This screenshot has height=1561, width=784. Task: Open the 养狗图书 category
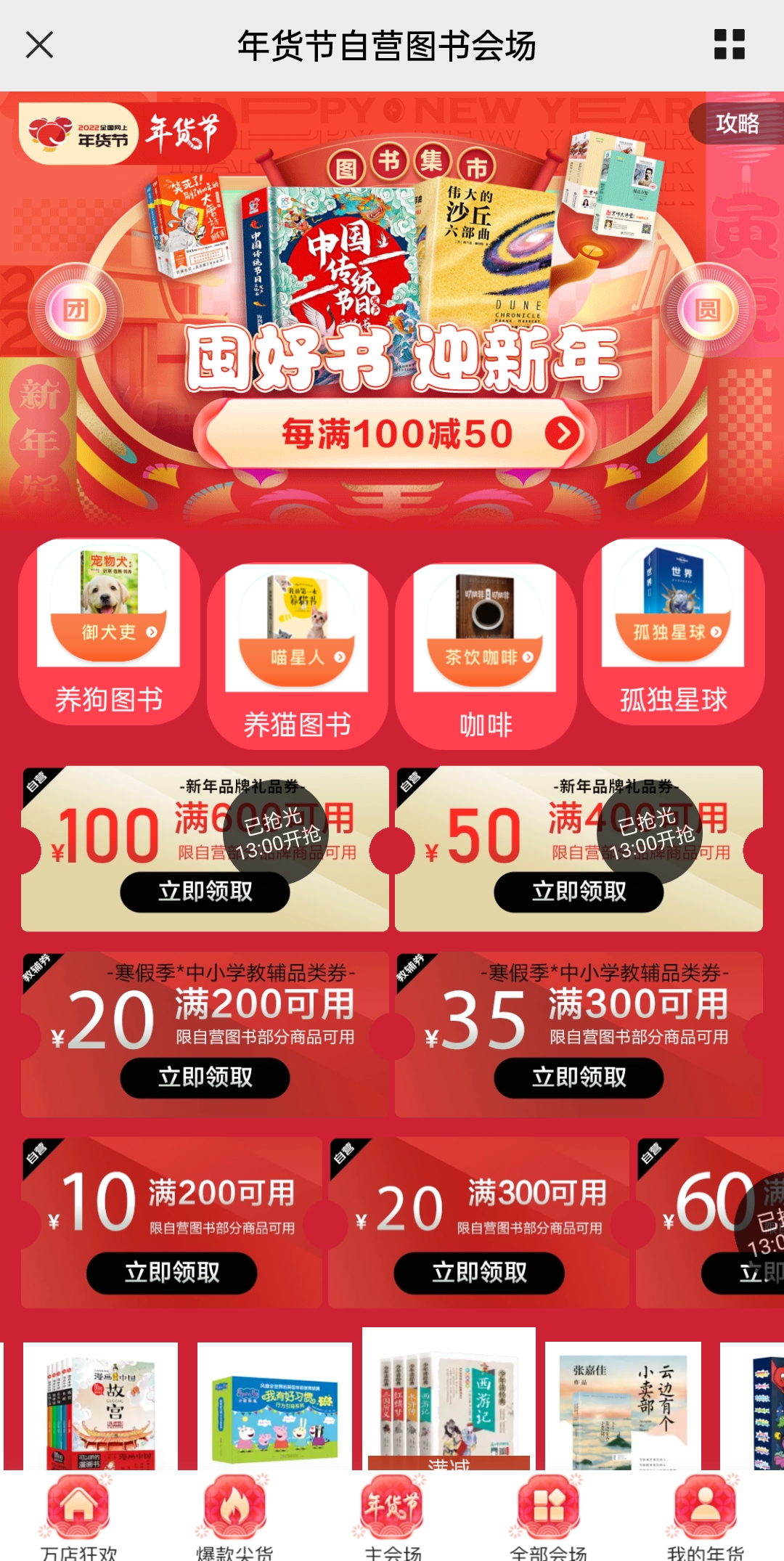109,630
